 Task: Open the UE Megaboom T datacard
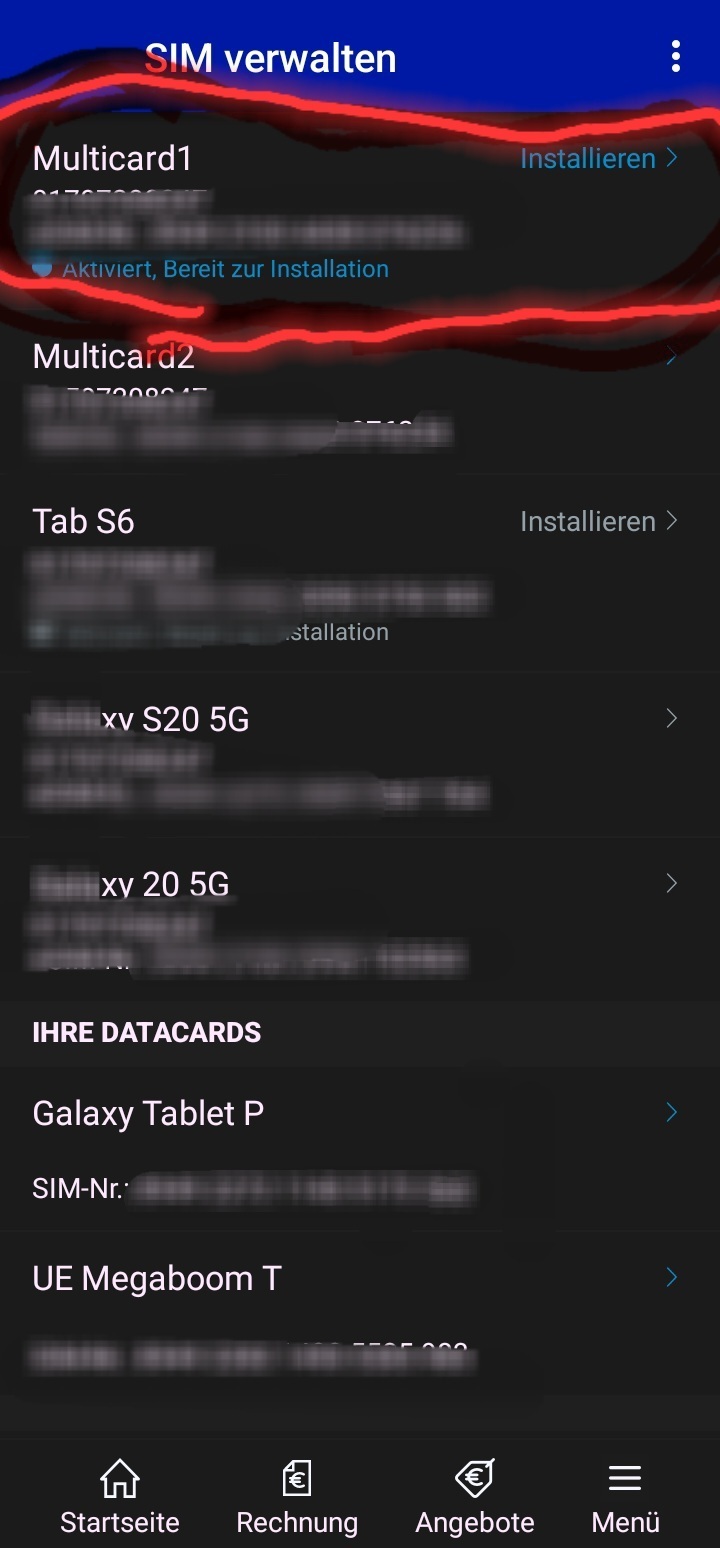click(360, 1313)
